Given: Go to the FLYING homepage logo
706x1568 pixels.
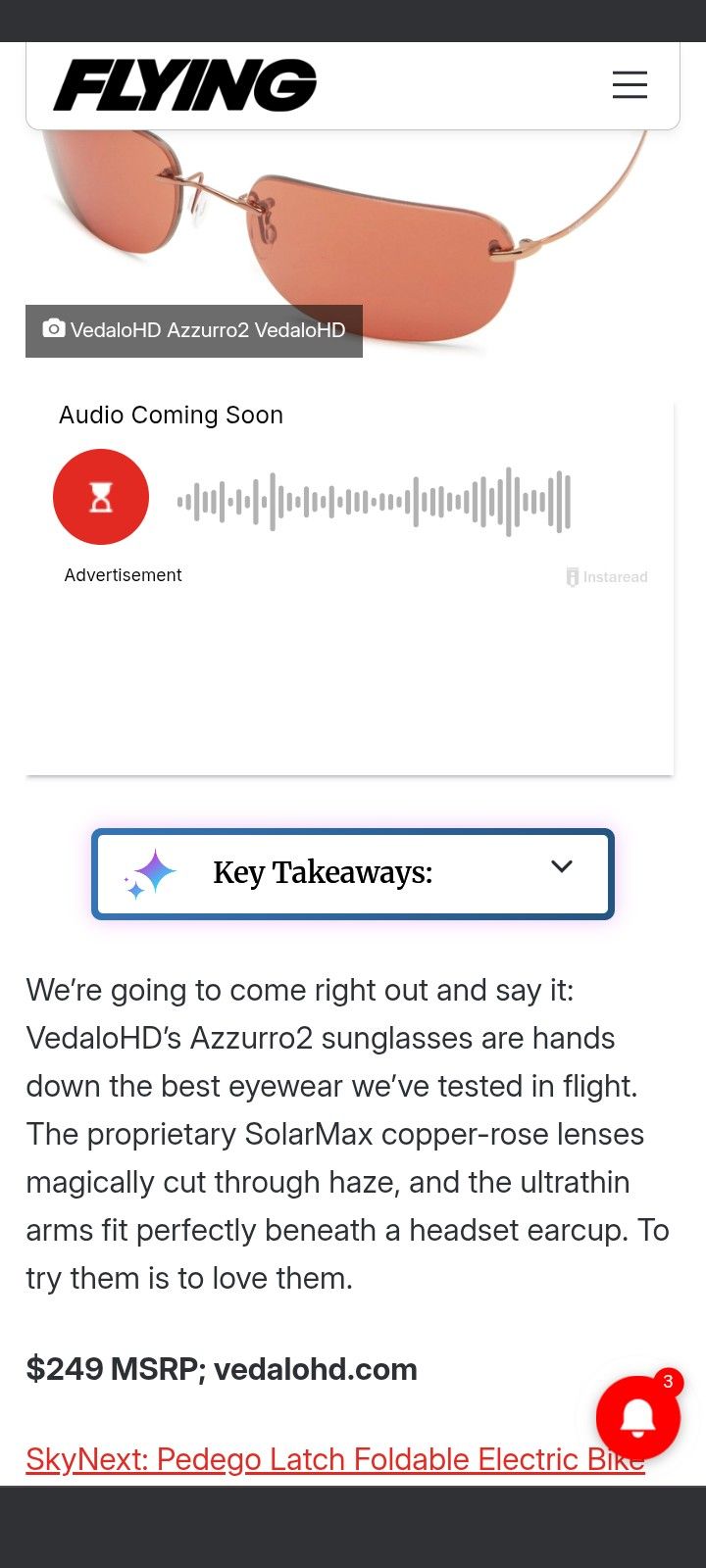Looking at the screenshot, I should coord(185,84).
